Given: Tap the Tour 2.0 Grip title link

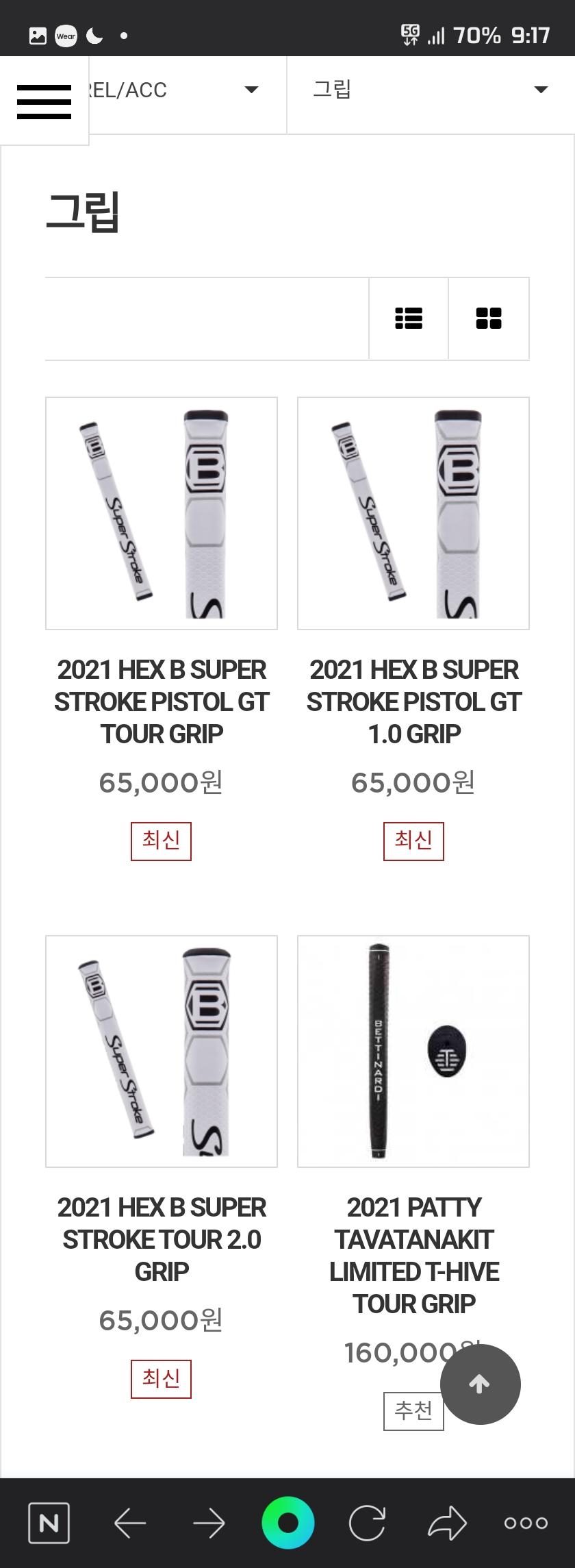Looking at the screenshot, I should [162, 1239].
